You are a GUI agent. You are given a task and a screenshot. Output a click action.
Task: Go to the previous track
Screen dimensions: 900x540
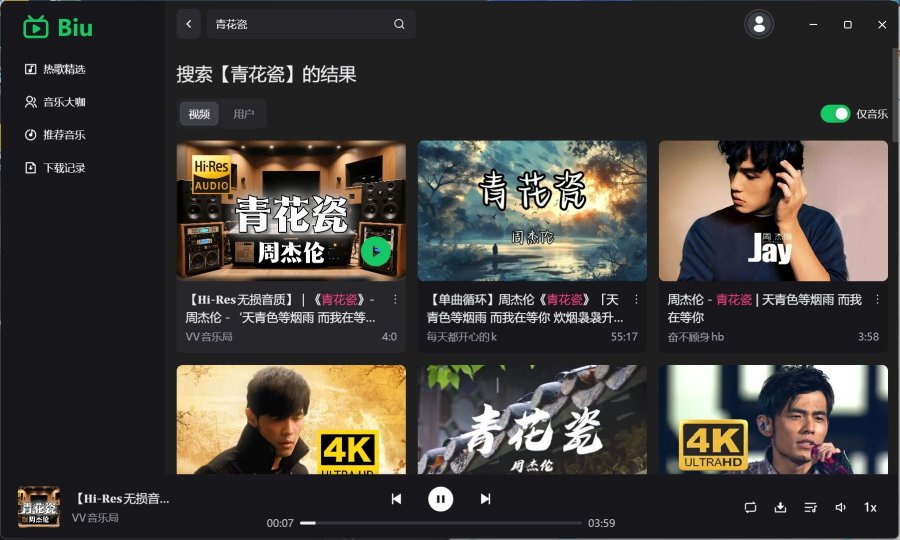pos(396,498)
